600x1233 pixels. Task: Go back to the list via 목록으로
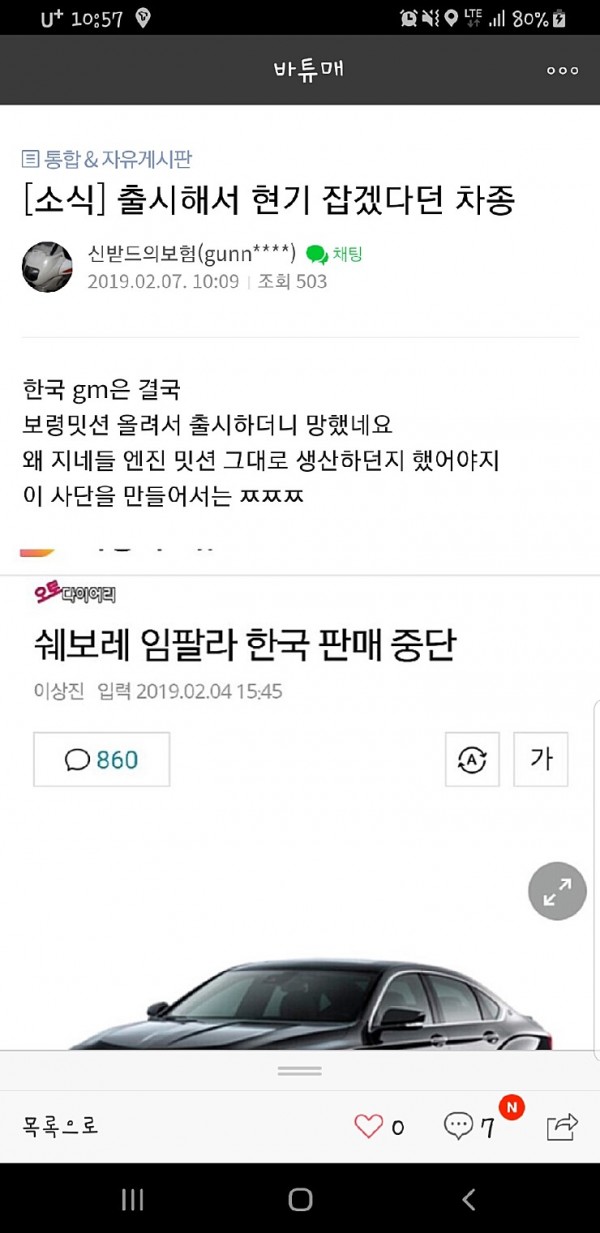tap(61, 1127)
